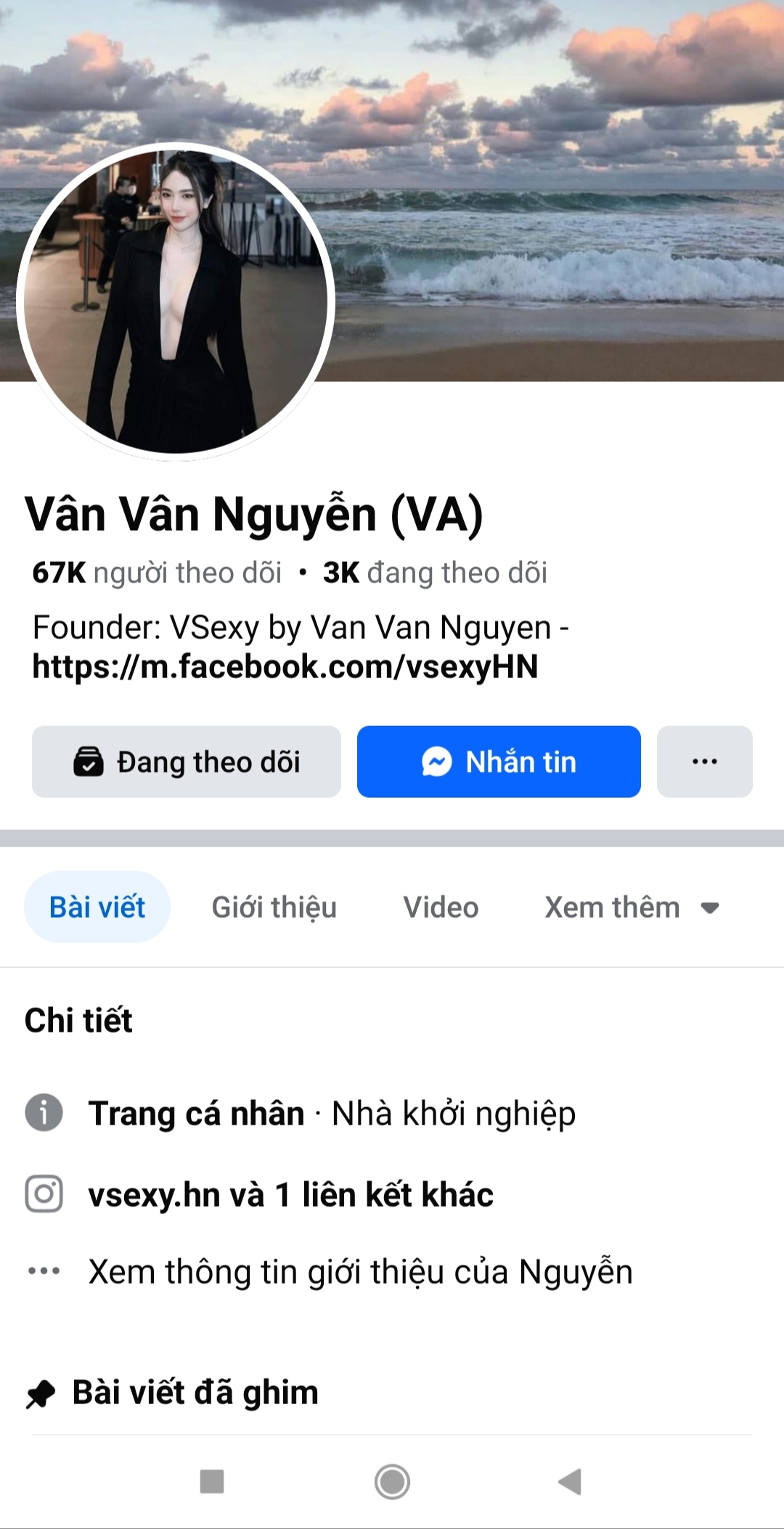
Task: Open the 67K followers list
Action: pyautogui.click(x=157, y=573)
